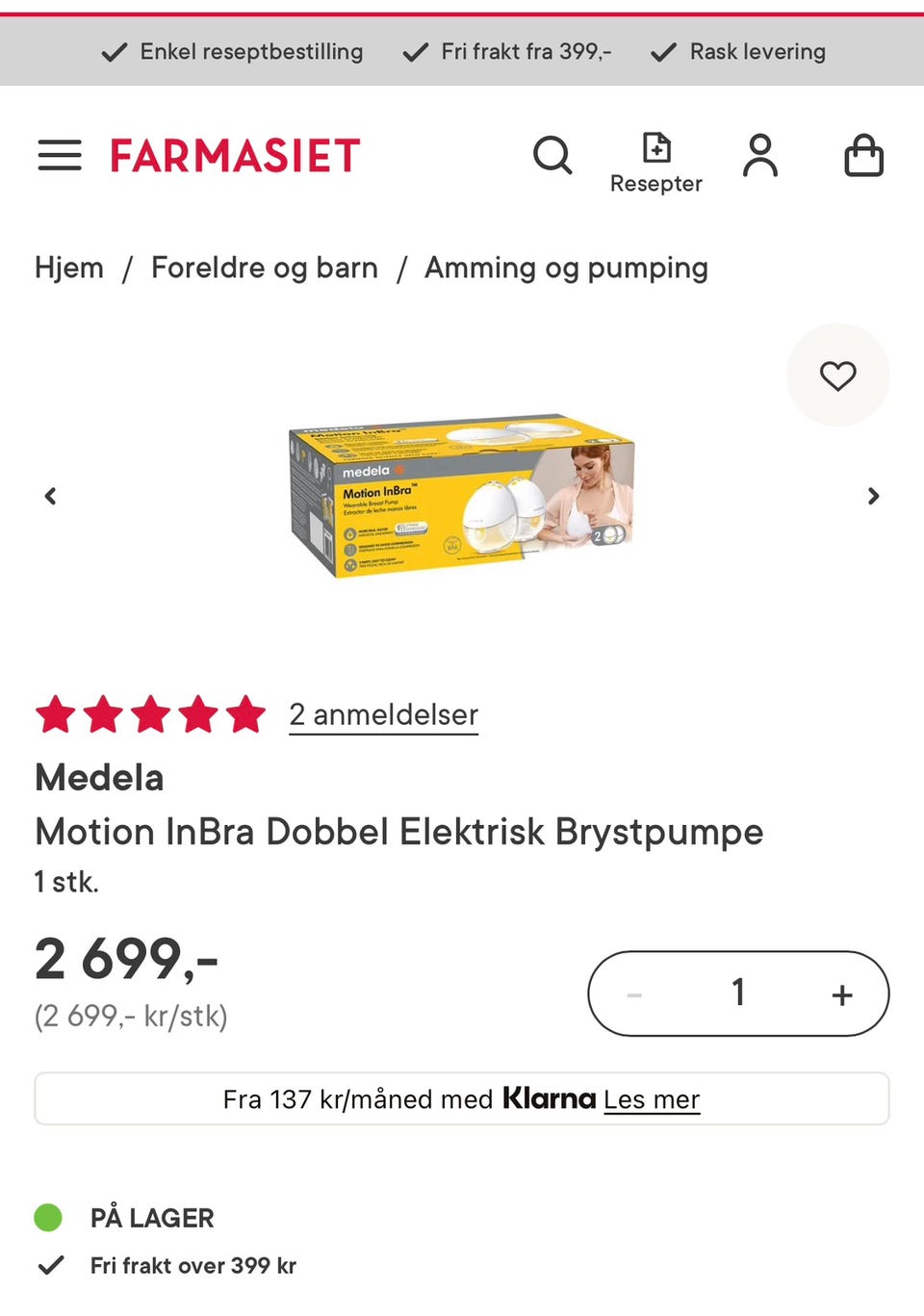This screenshot has width=924, height=1316.
Task: Open the Foreldre og barn category
Action: (265, 268)
